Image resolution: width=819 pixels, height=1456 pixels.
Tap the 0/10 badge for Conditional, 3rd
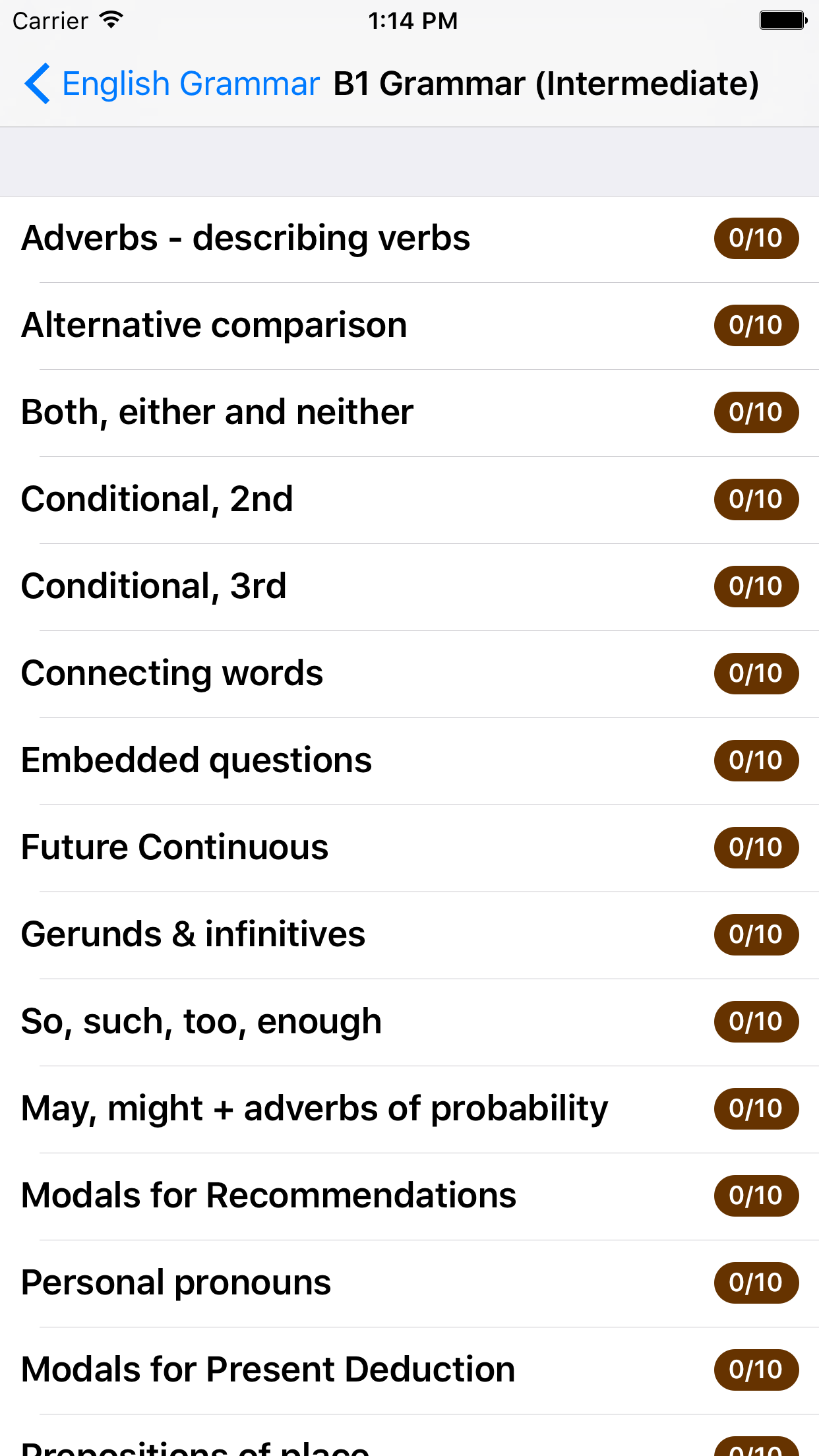756,586
